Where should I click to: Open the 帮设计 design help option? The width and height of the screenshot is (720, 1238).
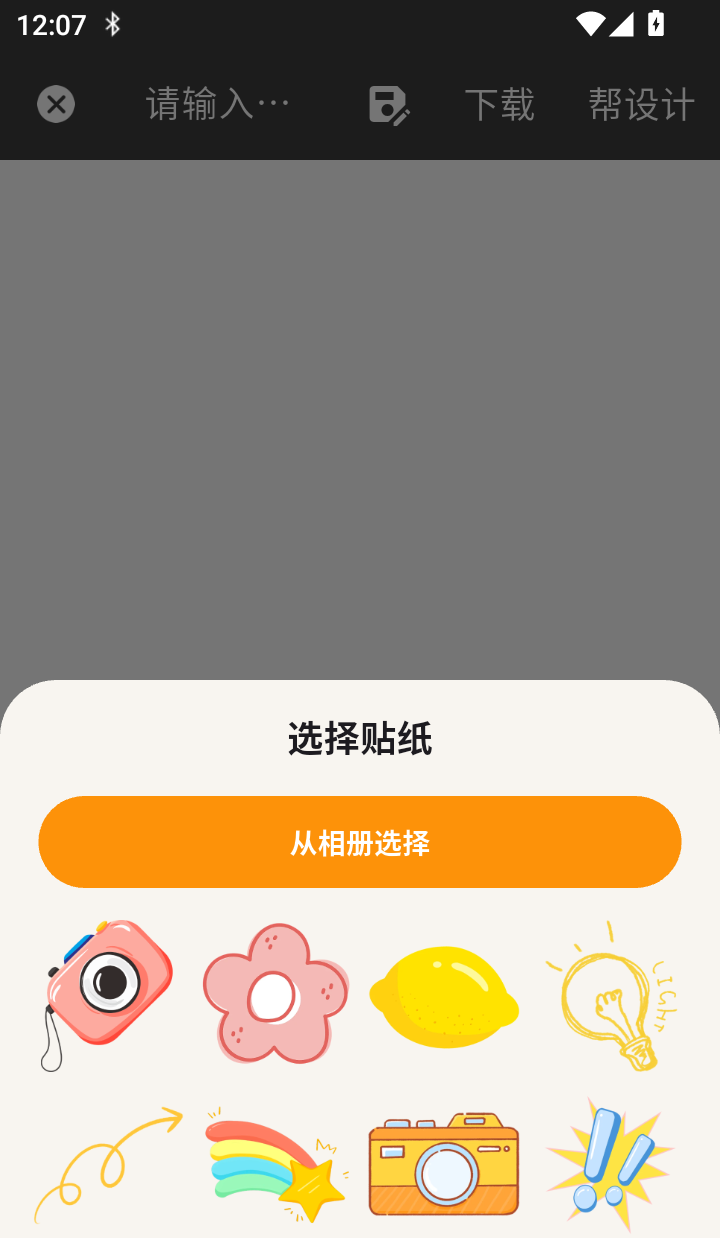point(643,105)
